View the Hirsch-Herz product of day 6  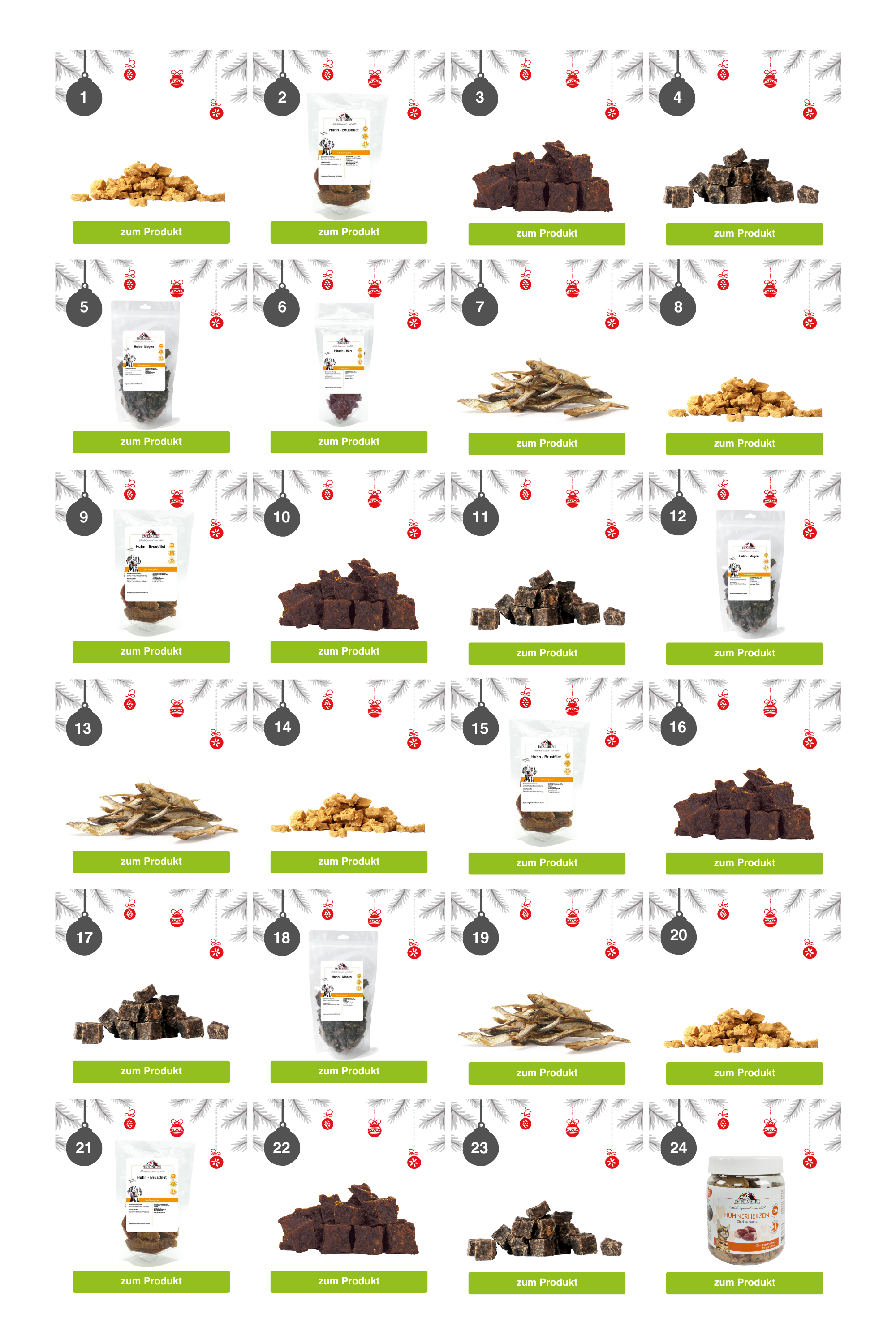349,442
